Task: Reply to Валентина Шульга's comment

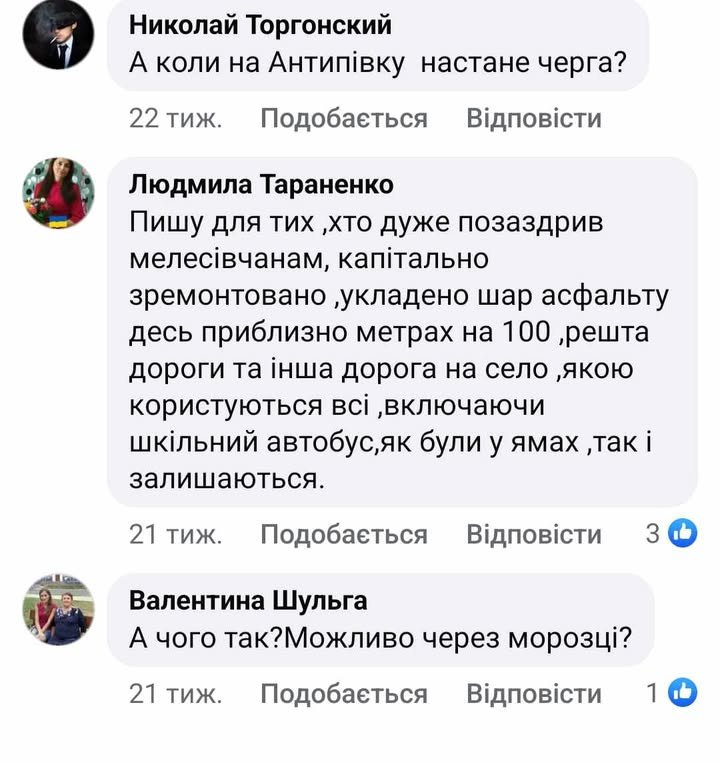Action: click(533, 694)
